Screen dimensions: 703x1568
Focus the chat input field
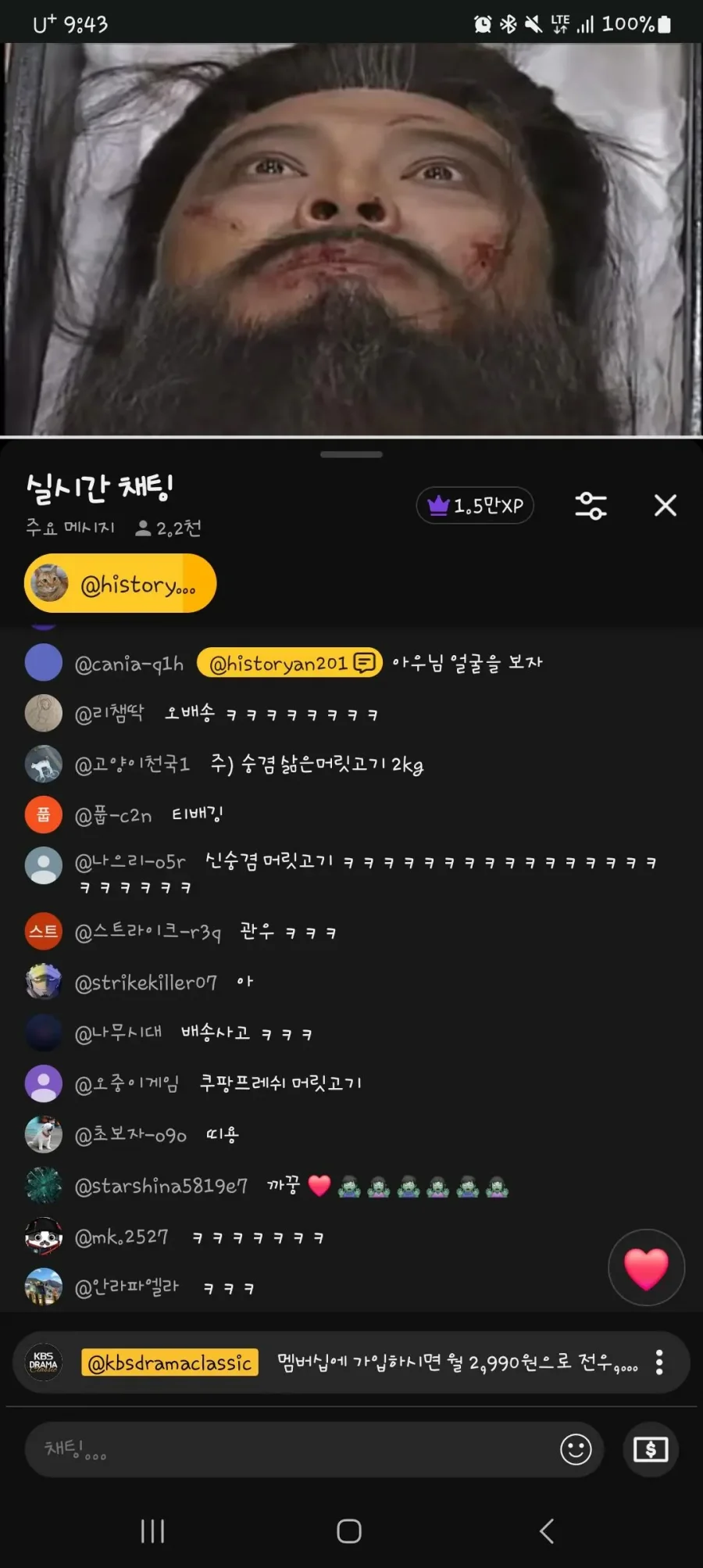point(289,1450)
